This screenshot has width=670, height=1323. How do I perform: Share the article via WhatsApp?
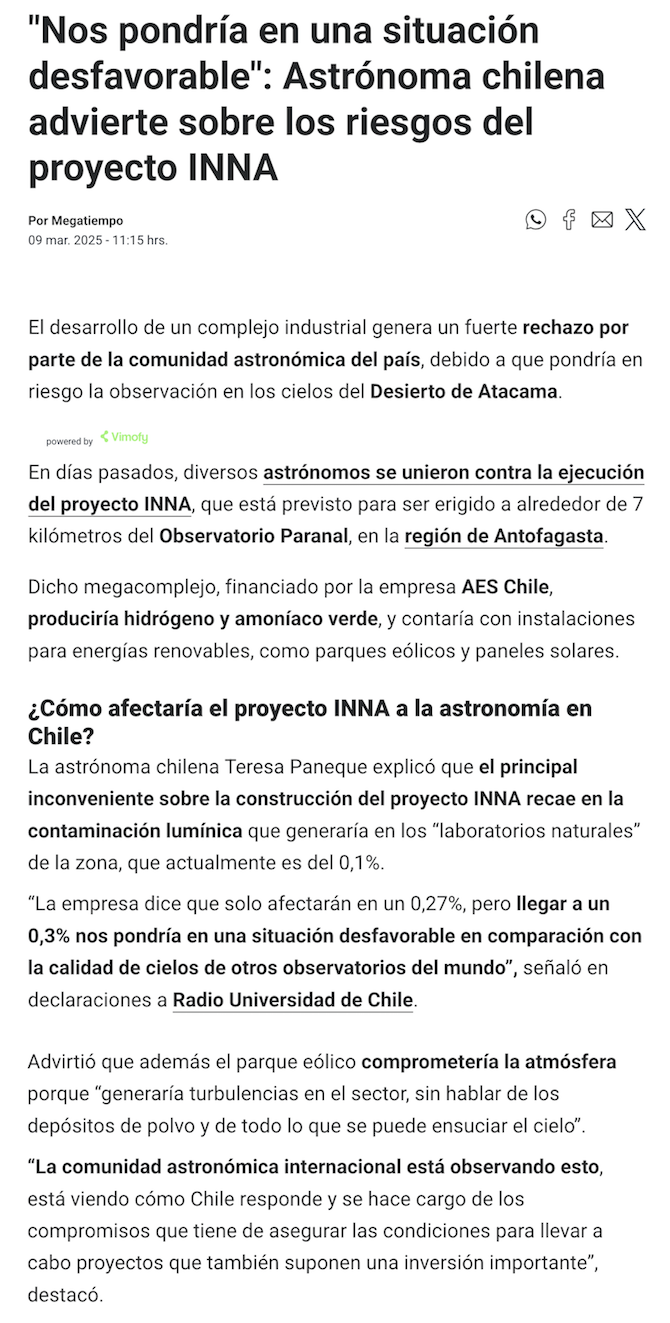[536, 220]
